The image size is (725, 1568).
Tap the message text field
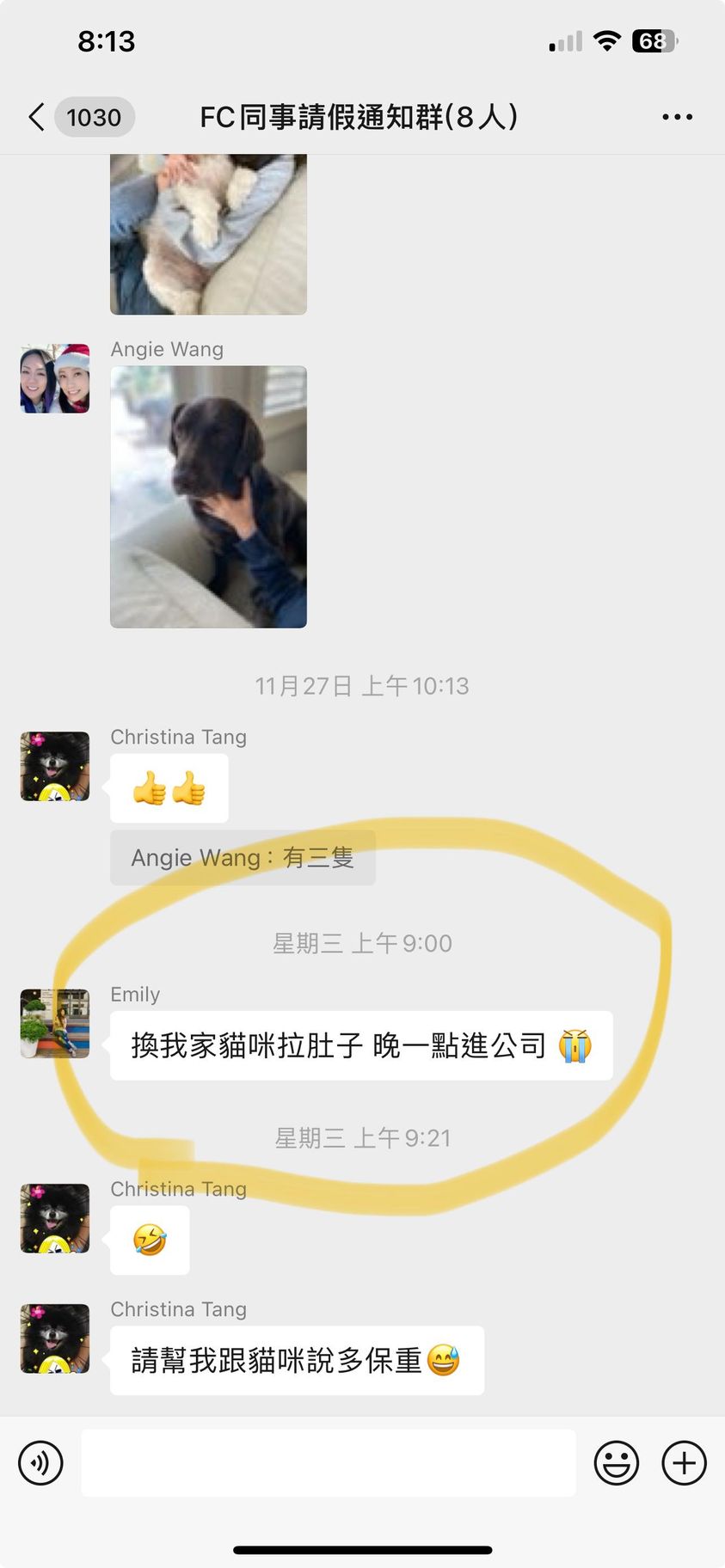pyautogui.click(x=329, y=1463)
